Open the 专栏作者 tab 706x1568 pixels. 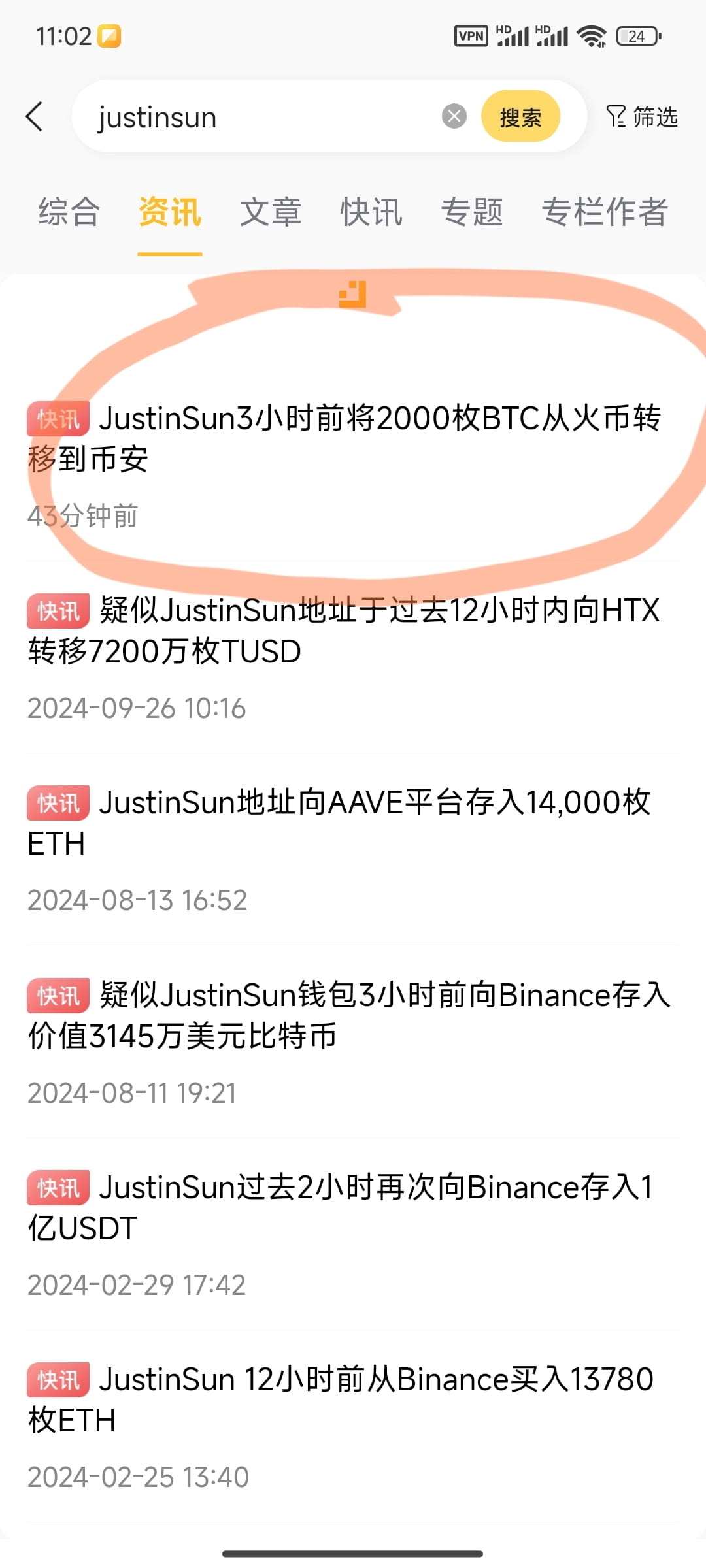pyautogui.click(x=605, y=213)
